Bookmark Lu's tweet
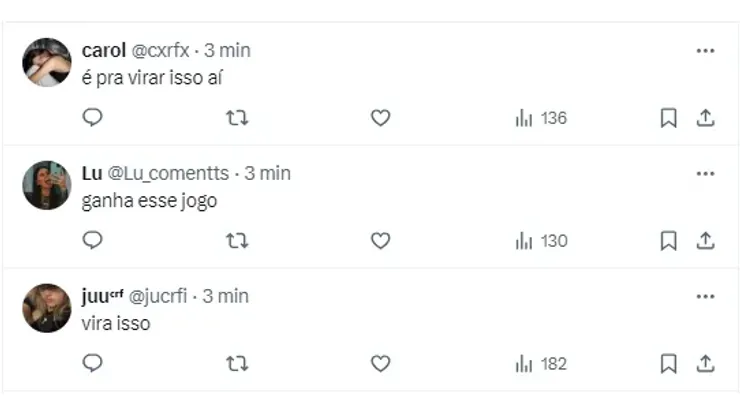The height and width of the screenshot is (416, 740). (669, 241)
